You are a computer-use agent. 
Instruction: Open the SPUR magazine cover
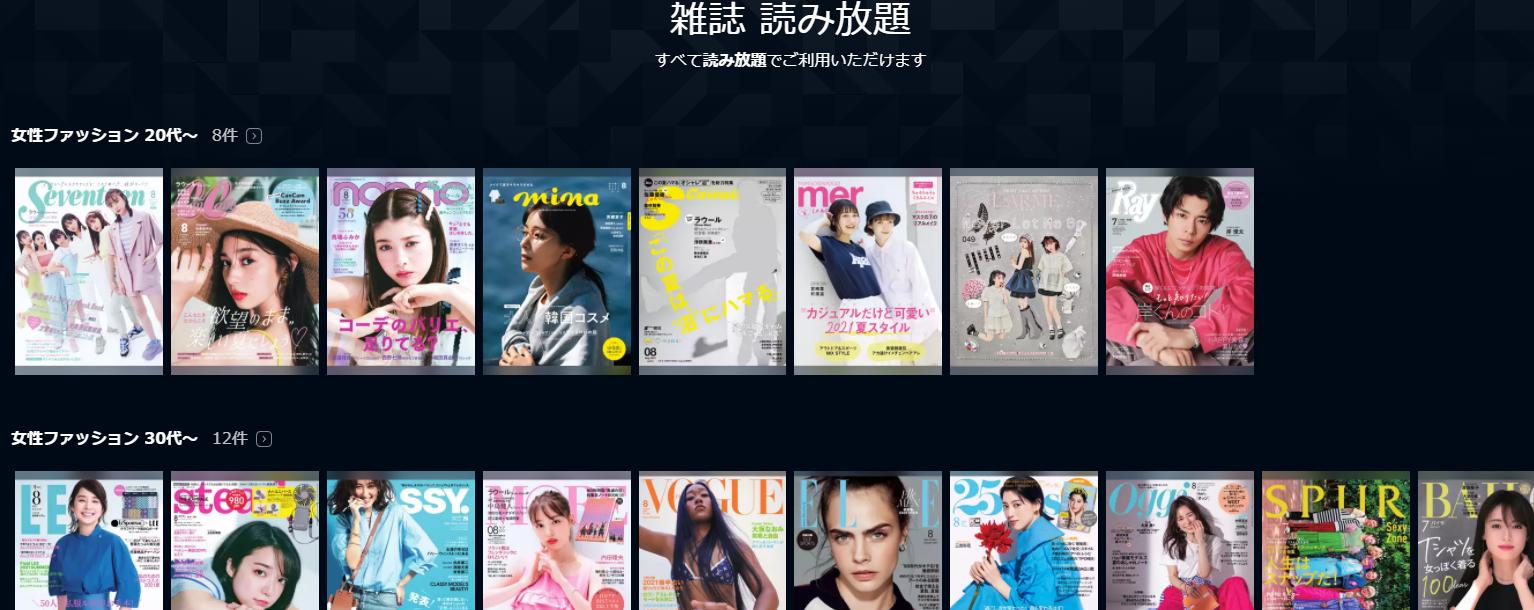click(1335, 541)
